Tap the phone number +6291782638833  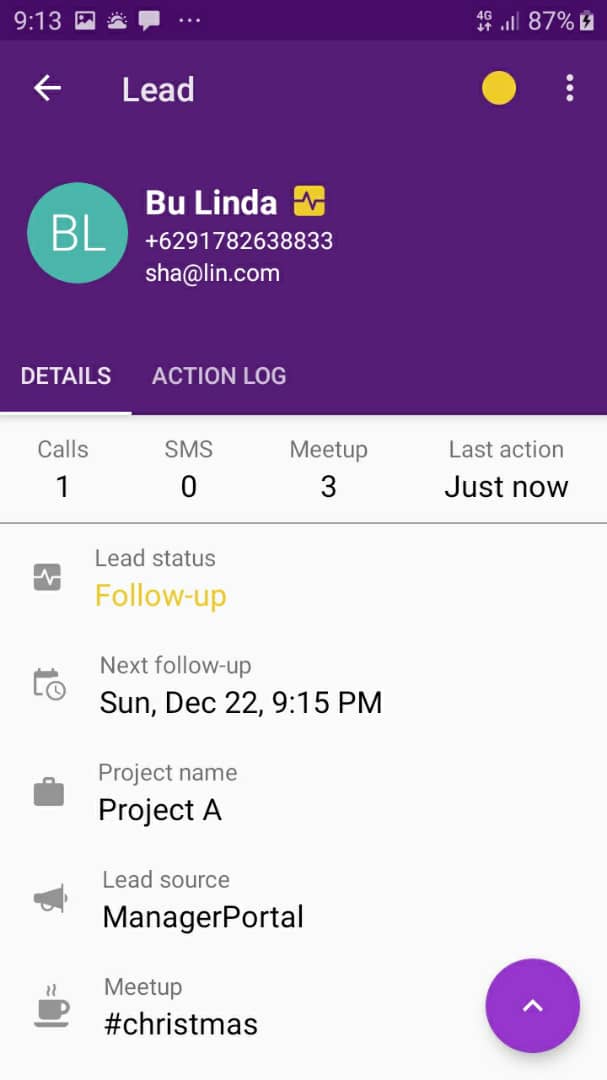(239, 241)
